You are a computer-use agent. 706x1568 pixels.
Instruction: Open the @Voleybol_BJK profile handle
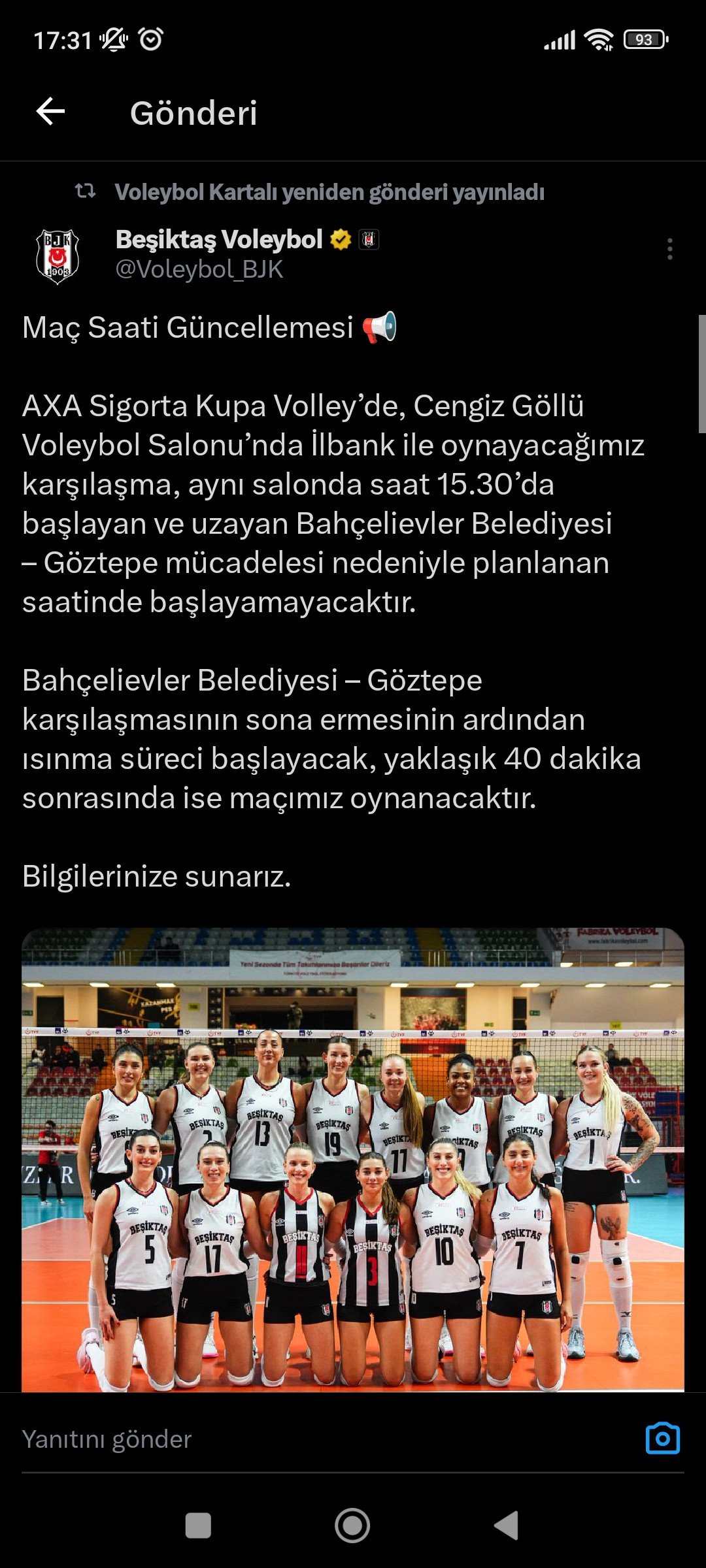[x=199, y=269]
